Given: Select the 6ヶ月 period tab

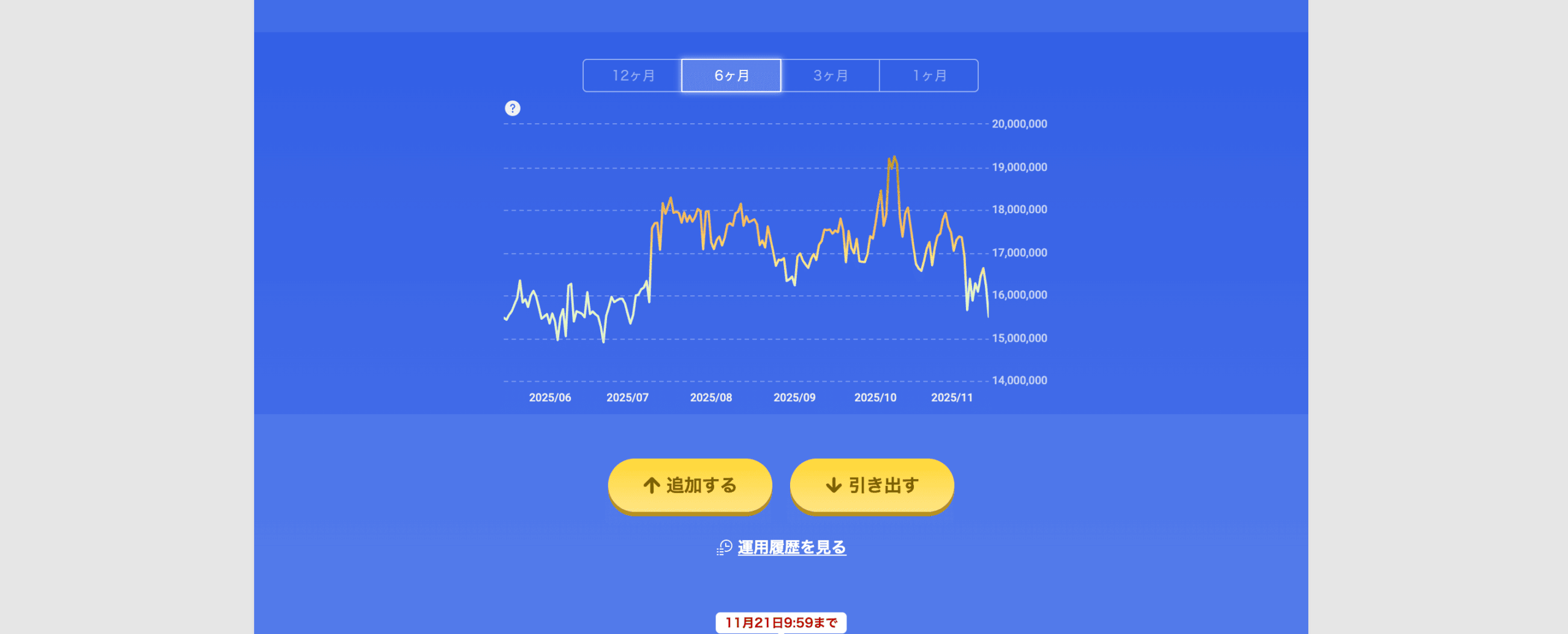Looking at the screenshot, I should pyautogui.click(x=731, y=75).
